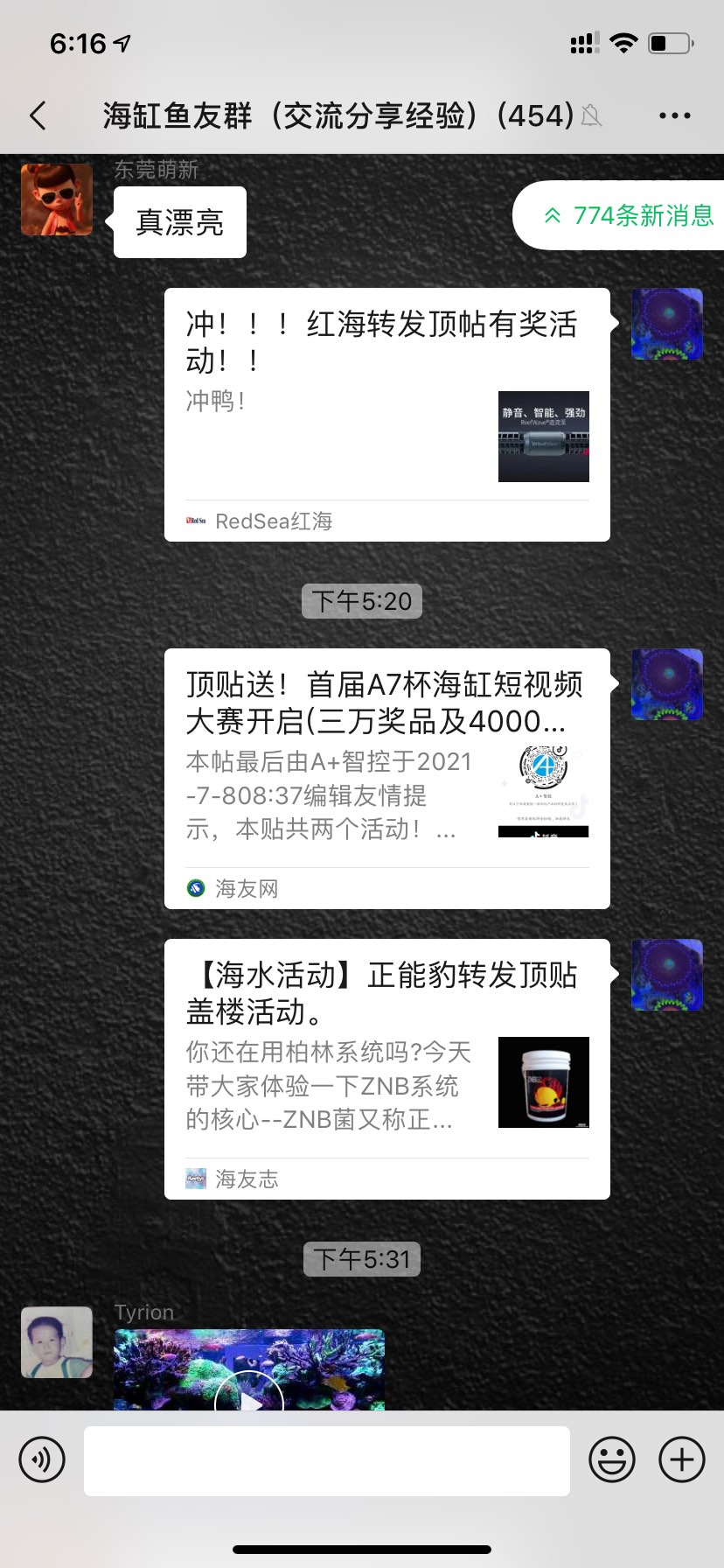
Task: Go back to the chat list
Action: [38, 115]
